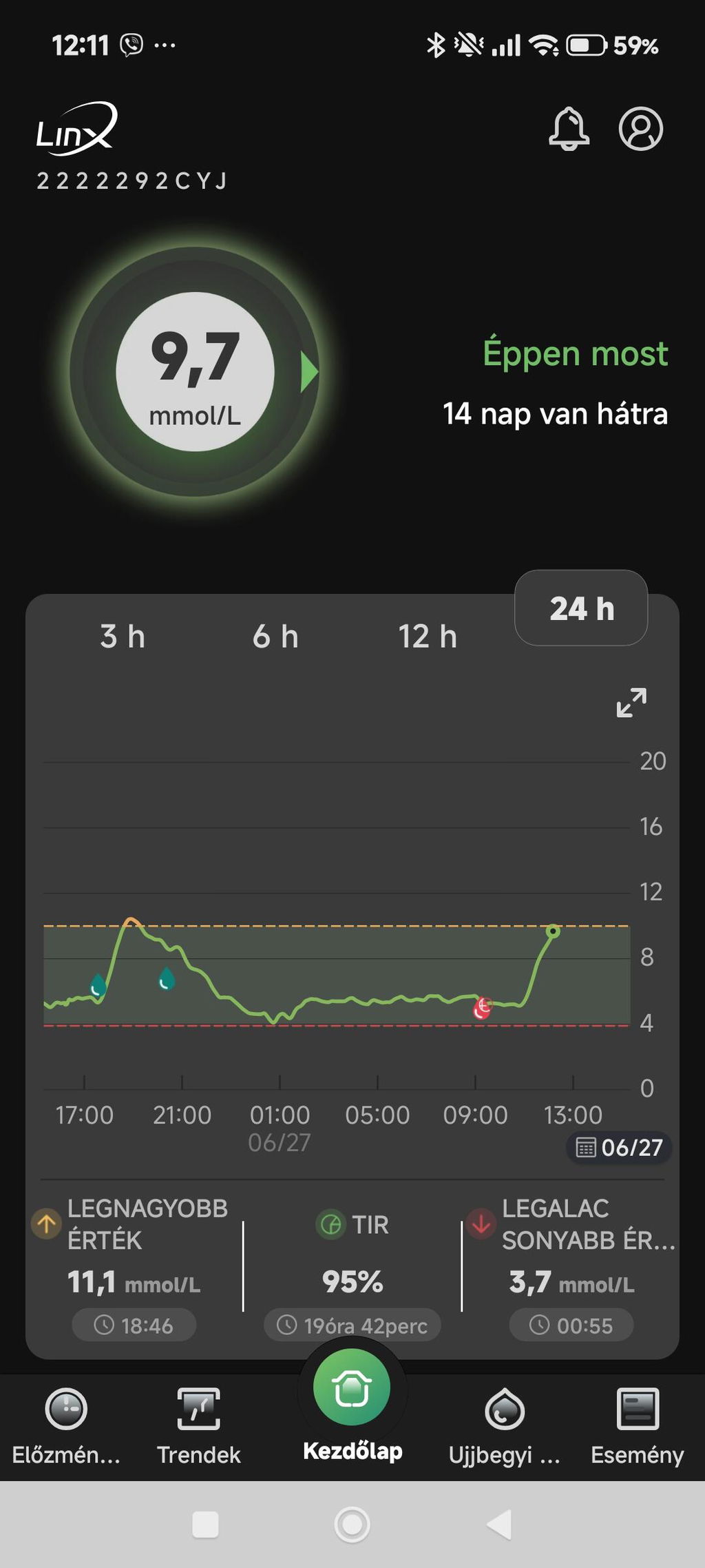Switch chart to 3 h range
This screenshot has width=705, height=1568.
(123, 636)
